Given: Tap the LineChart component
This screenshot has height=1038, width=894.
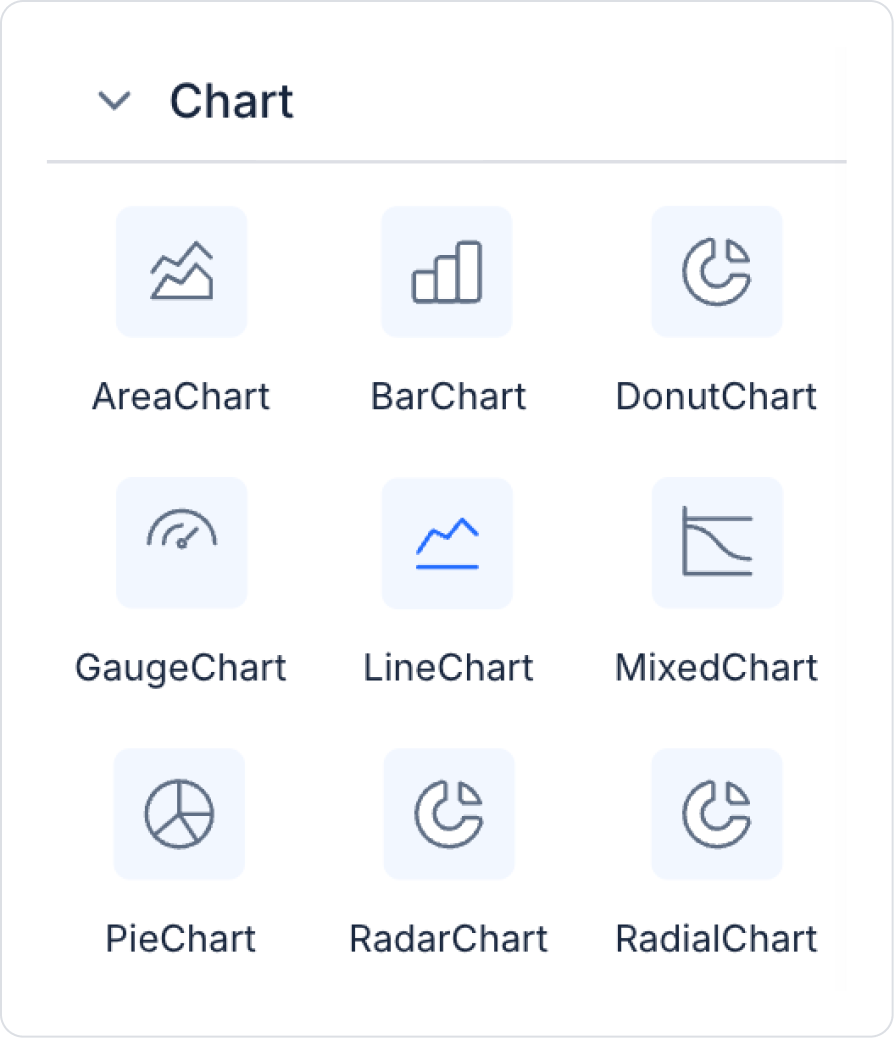Looking at the screenshot, I should [x=447, y=543].
